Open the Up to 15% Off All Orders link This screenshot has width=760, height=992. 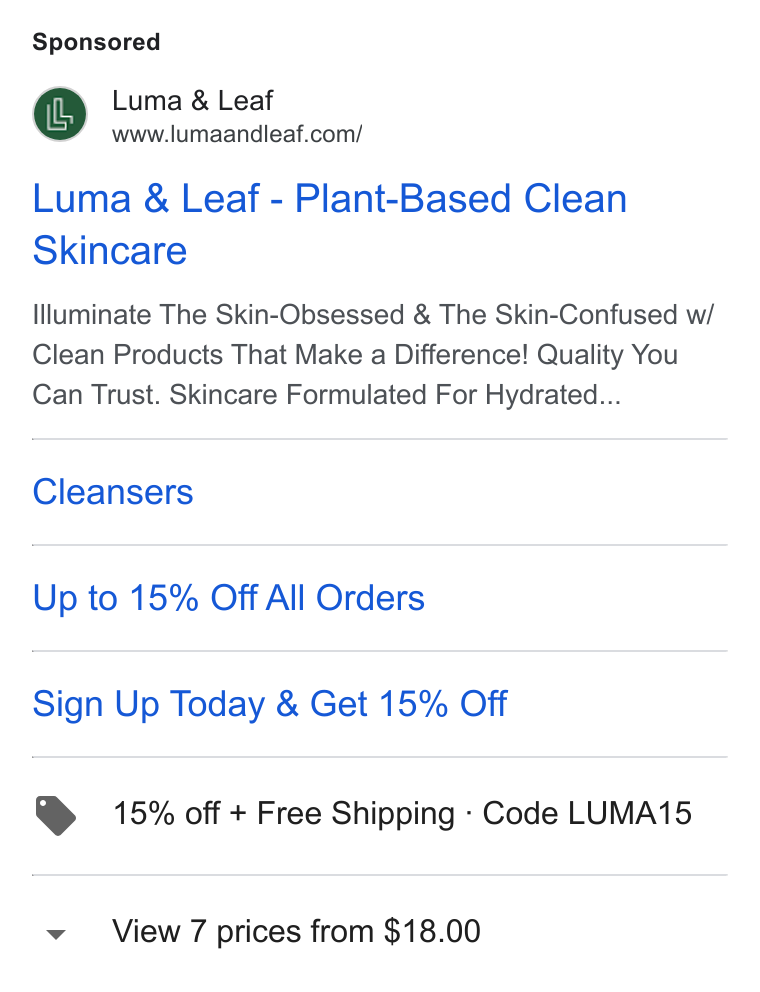tap(228, 598)
